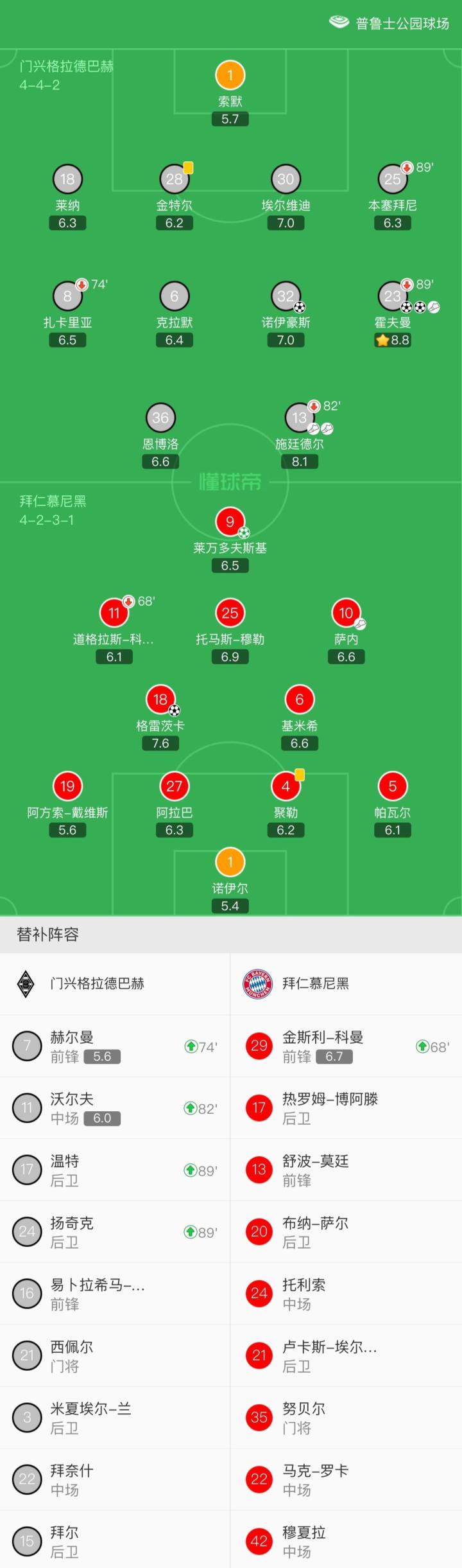Open substitute 西佩尔's row
Viewport: 462px width, 1568px height.
point(115,1355)
